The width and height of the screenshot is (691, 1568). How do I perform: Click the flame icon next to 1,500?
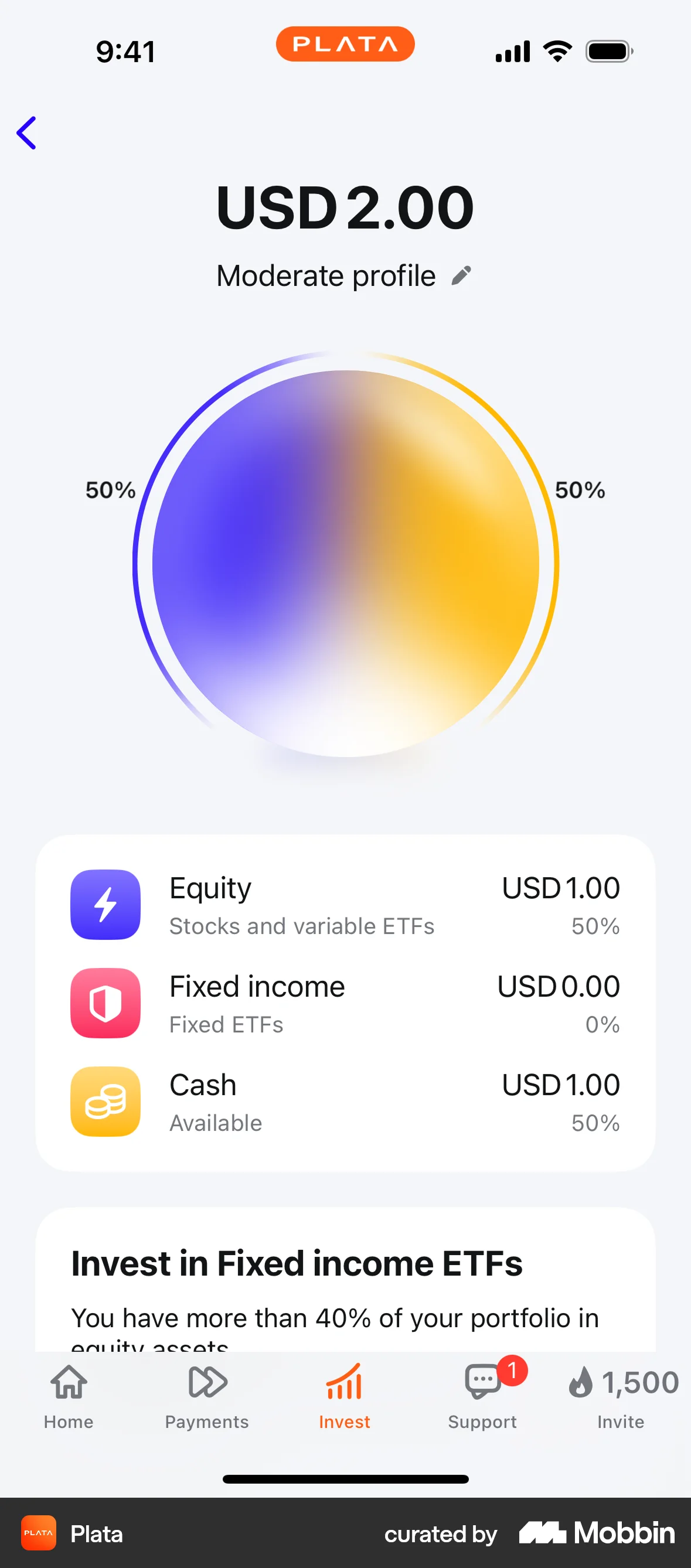pyautogui.click(x=582, y=1380)
